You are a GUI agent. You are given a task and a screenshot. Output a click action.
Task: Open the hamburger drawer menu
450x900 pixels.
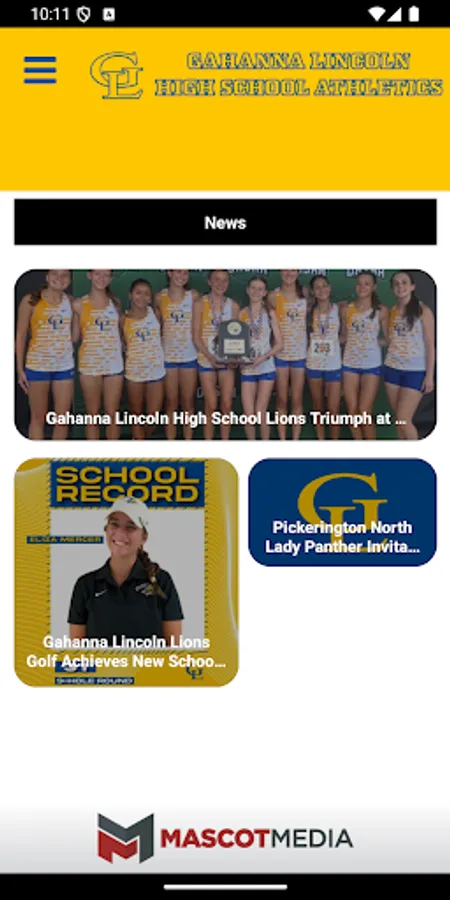click(x=40, y=70)
